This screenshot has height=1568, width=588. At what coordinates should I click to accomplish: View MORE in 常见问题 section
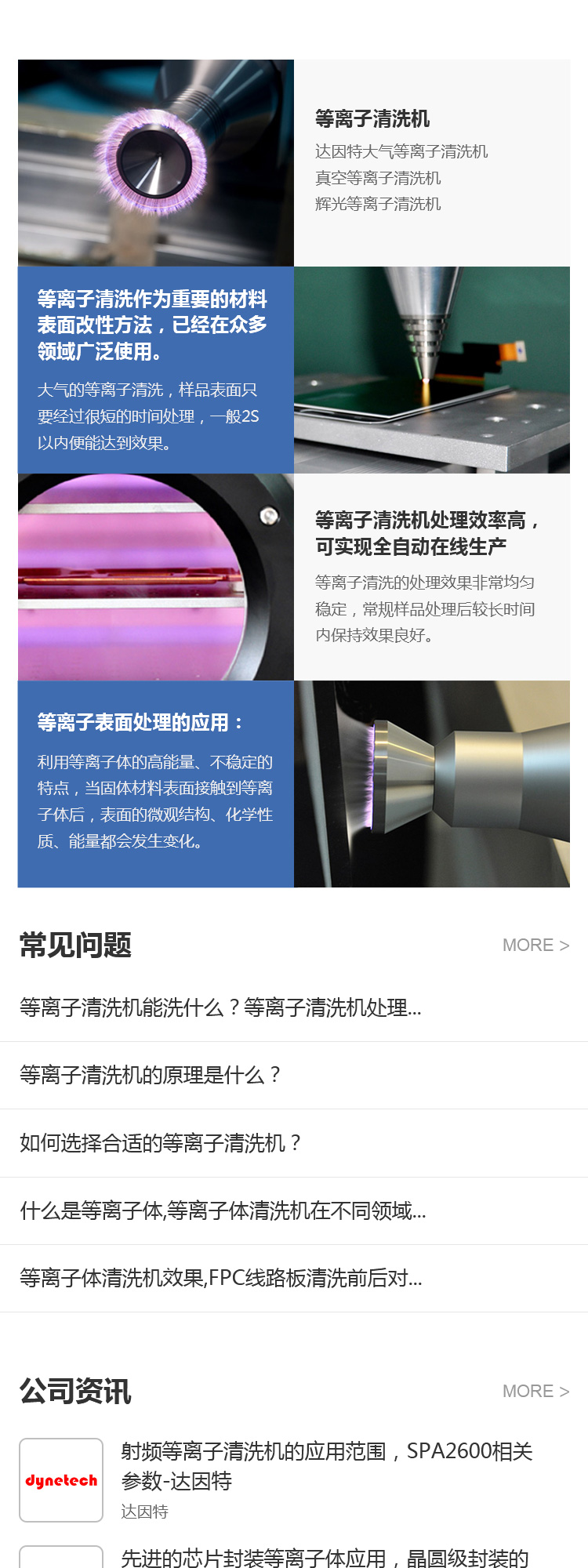535,945
